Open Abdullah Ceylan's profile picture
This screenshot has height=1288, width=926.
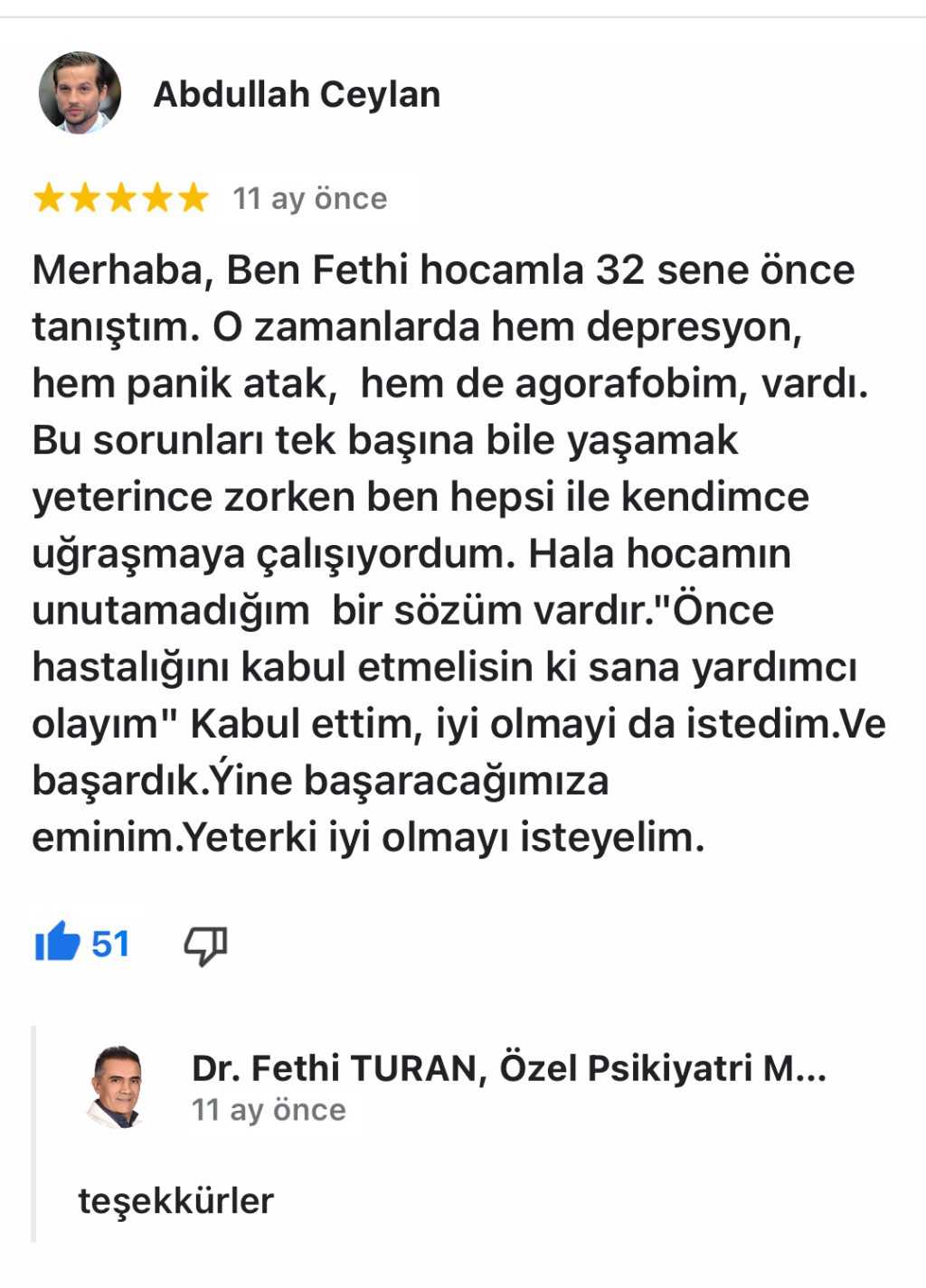(x=80, y=93)
